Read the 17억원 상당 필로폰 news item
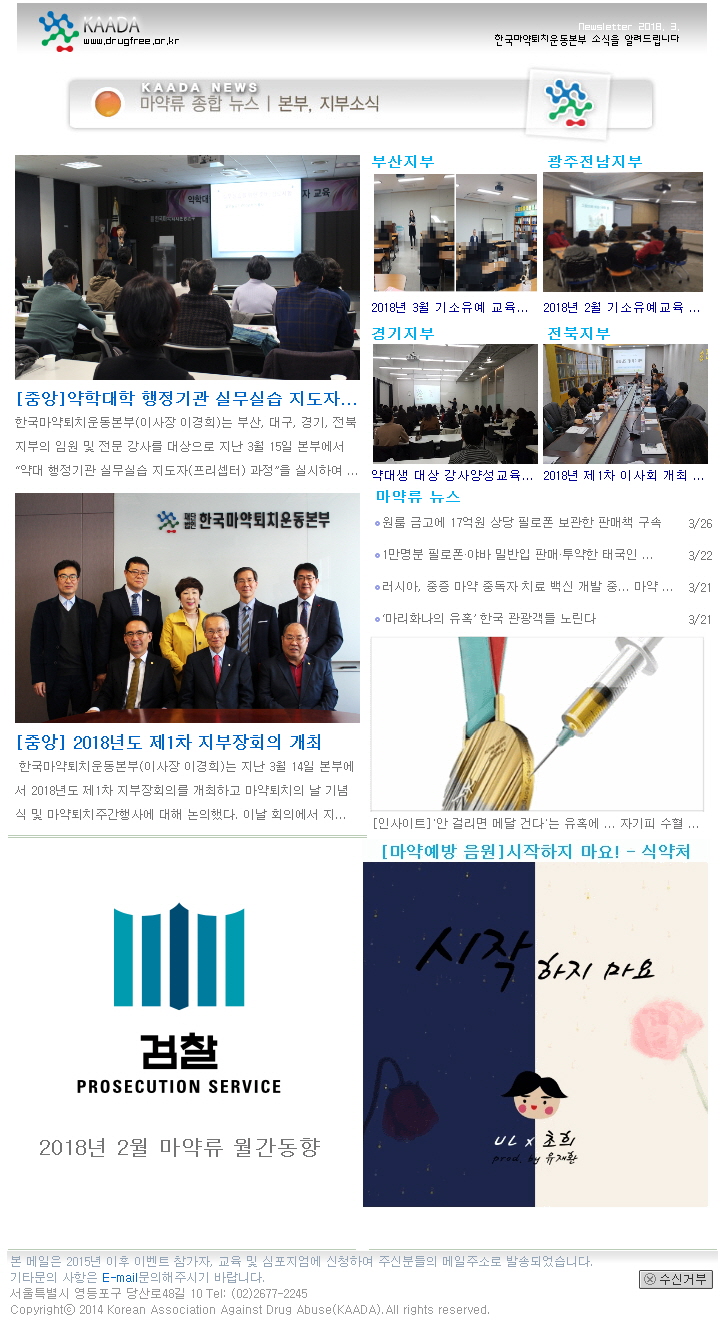 521,523
